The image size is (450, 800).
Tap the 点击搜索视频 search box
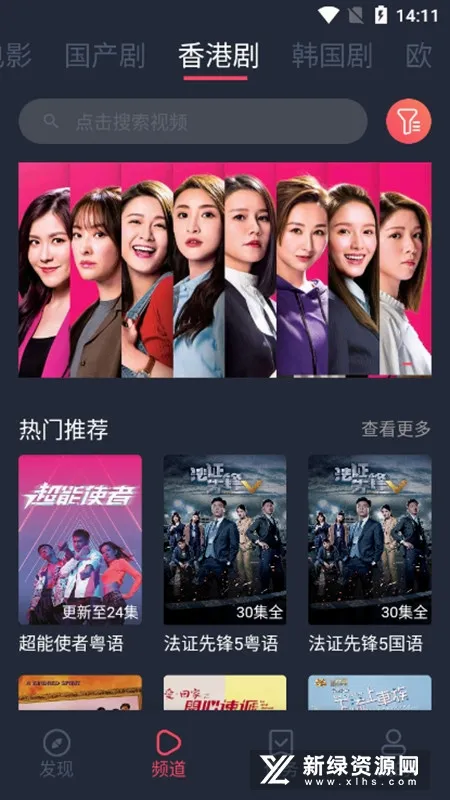[193, 121]
